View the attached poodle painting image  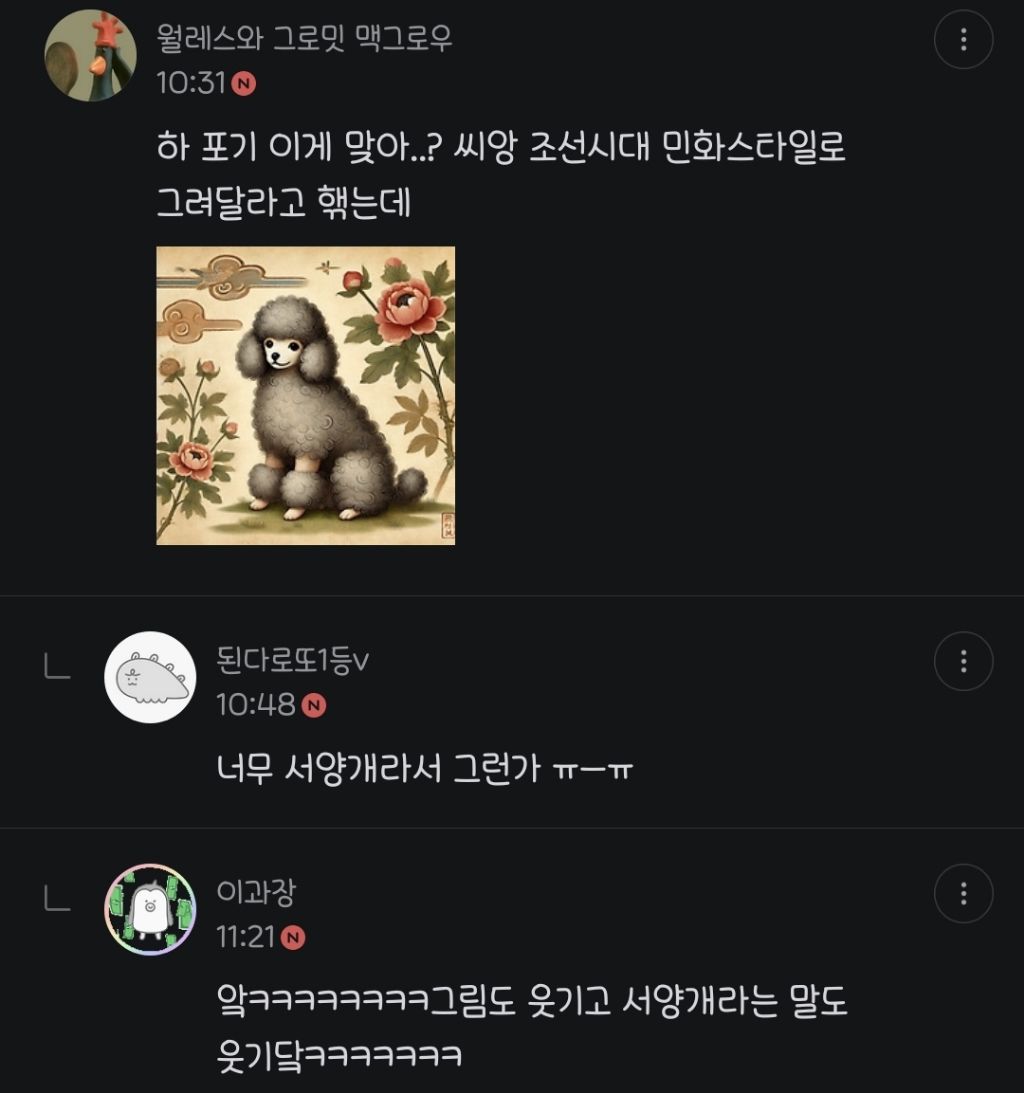(306, 395)
